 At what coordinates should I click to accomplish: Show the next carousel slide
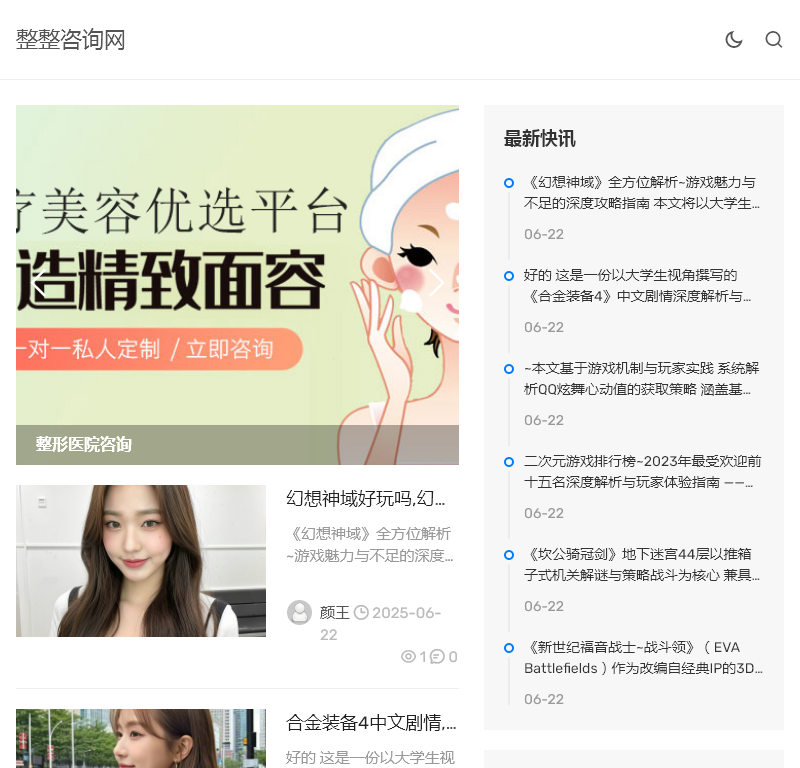pyautogui.click(x=437, y=285)
